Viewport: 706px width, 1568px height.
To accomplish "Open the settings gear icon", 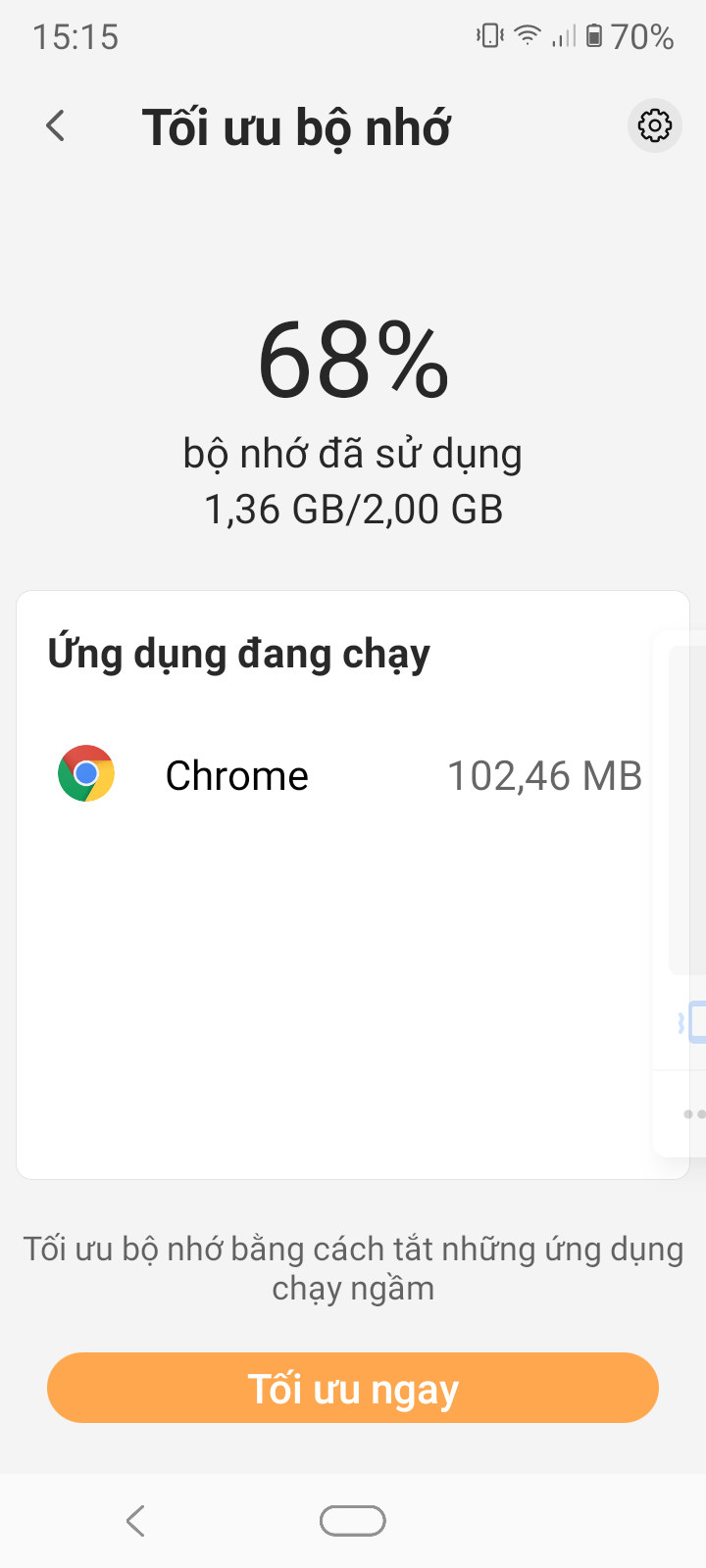I will click(654, 125).
